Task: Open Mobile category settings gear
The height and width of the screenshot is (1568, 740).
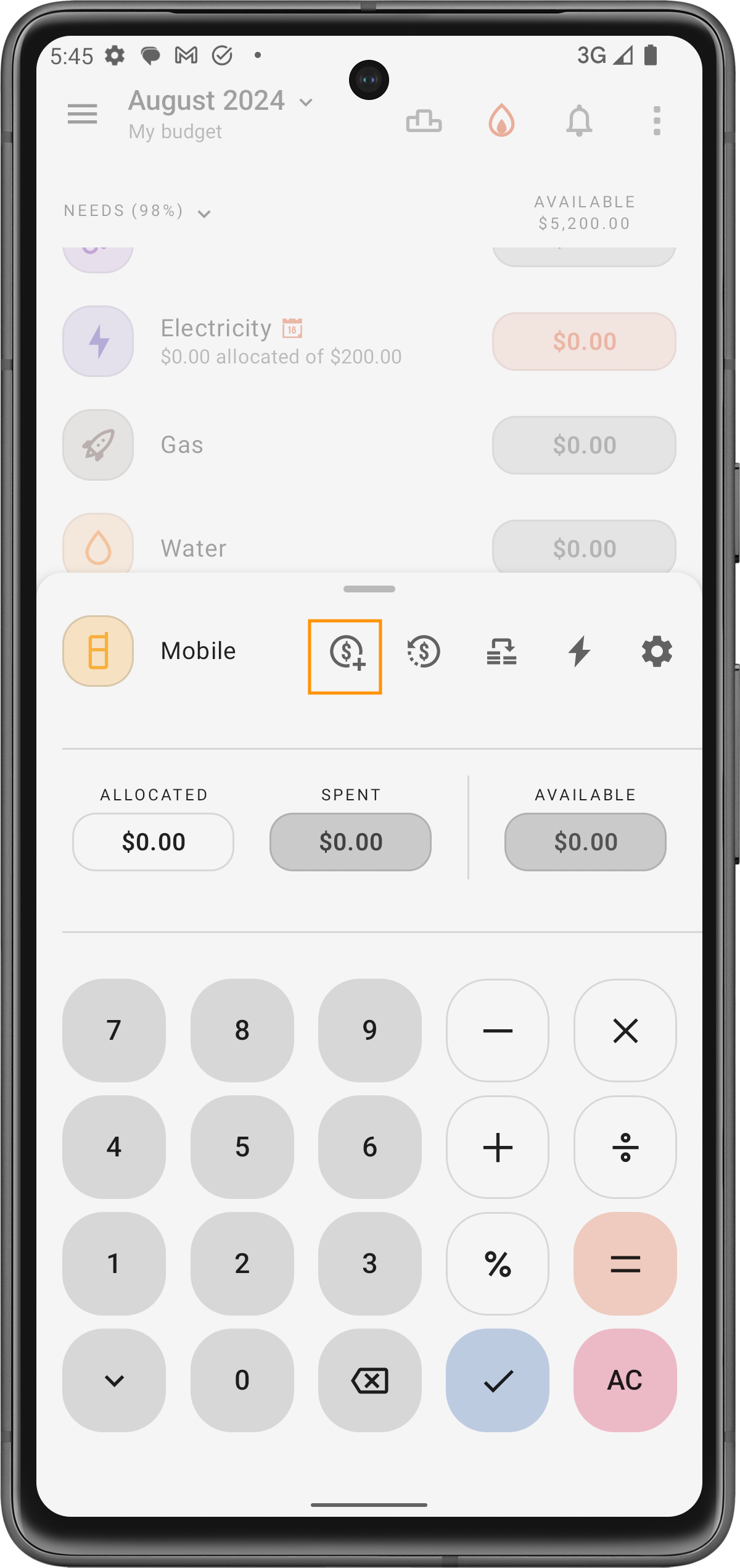Action: [x=657, y=652]
